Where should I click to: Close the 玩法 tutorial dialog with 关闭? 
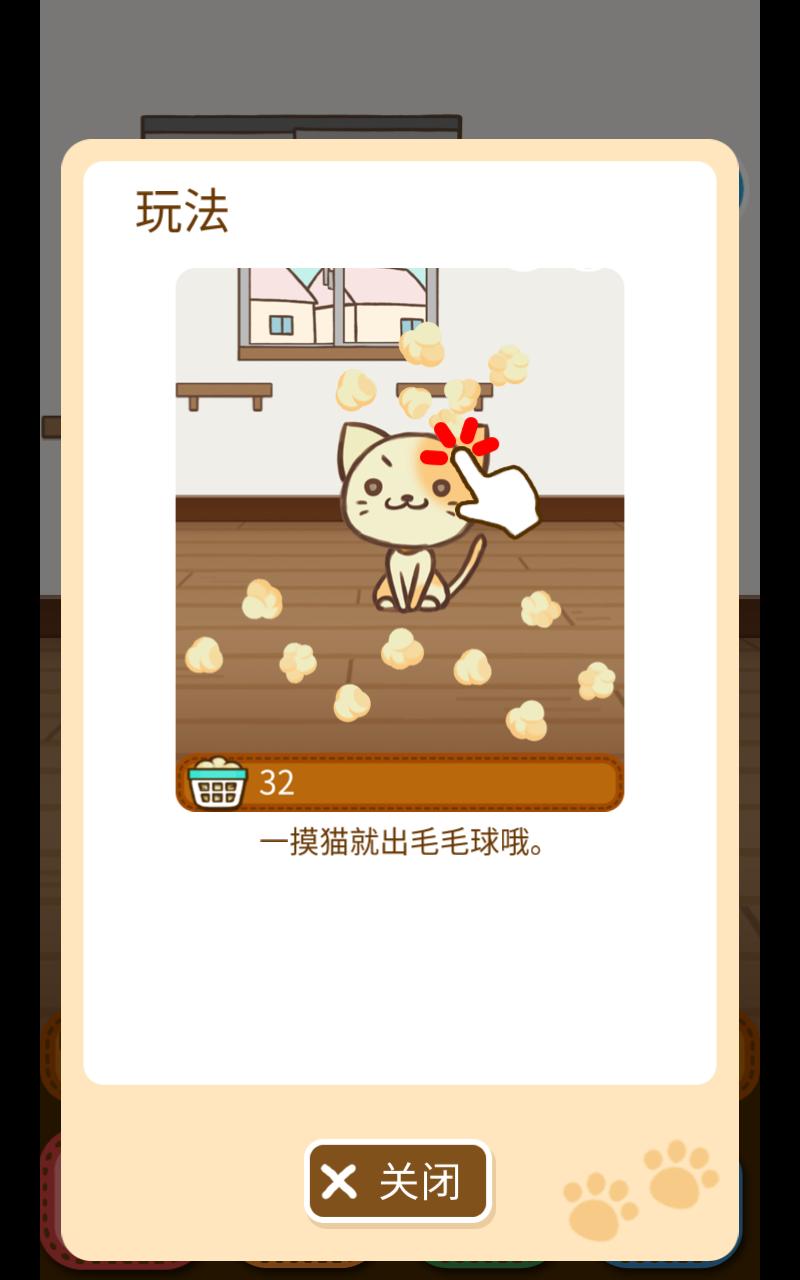pos(398,1182)
